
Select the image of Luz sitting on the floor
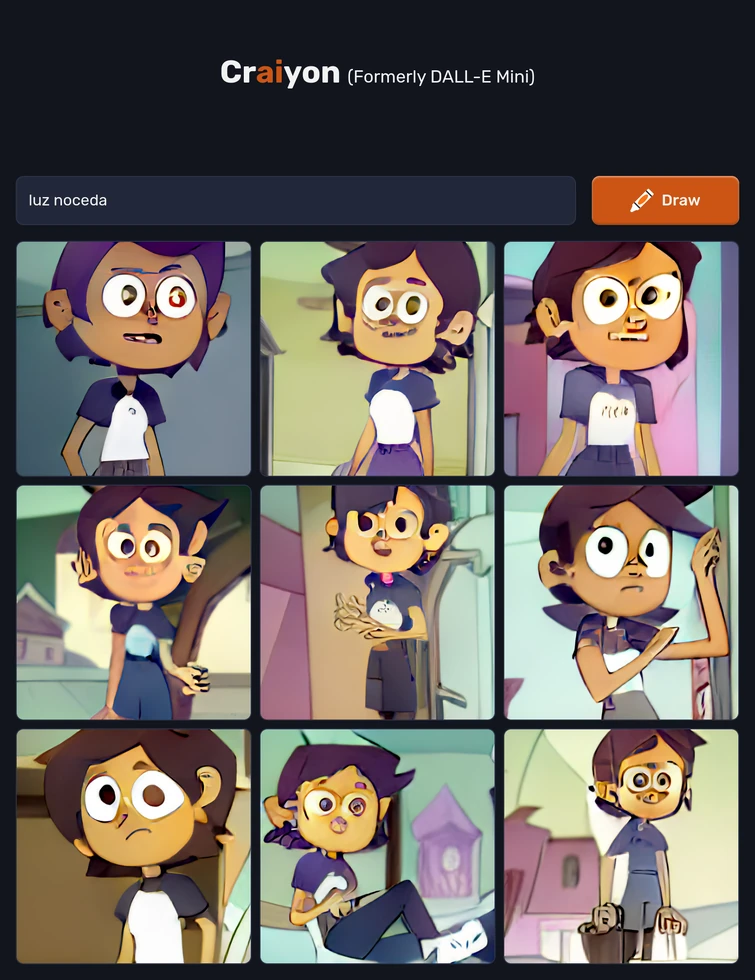coord(377,845)
